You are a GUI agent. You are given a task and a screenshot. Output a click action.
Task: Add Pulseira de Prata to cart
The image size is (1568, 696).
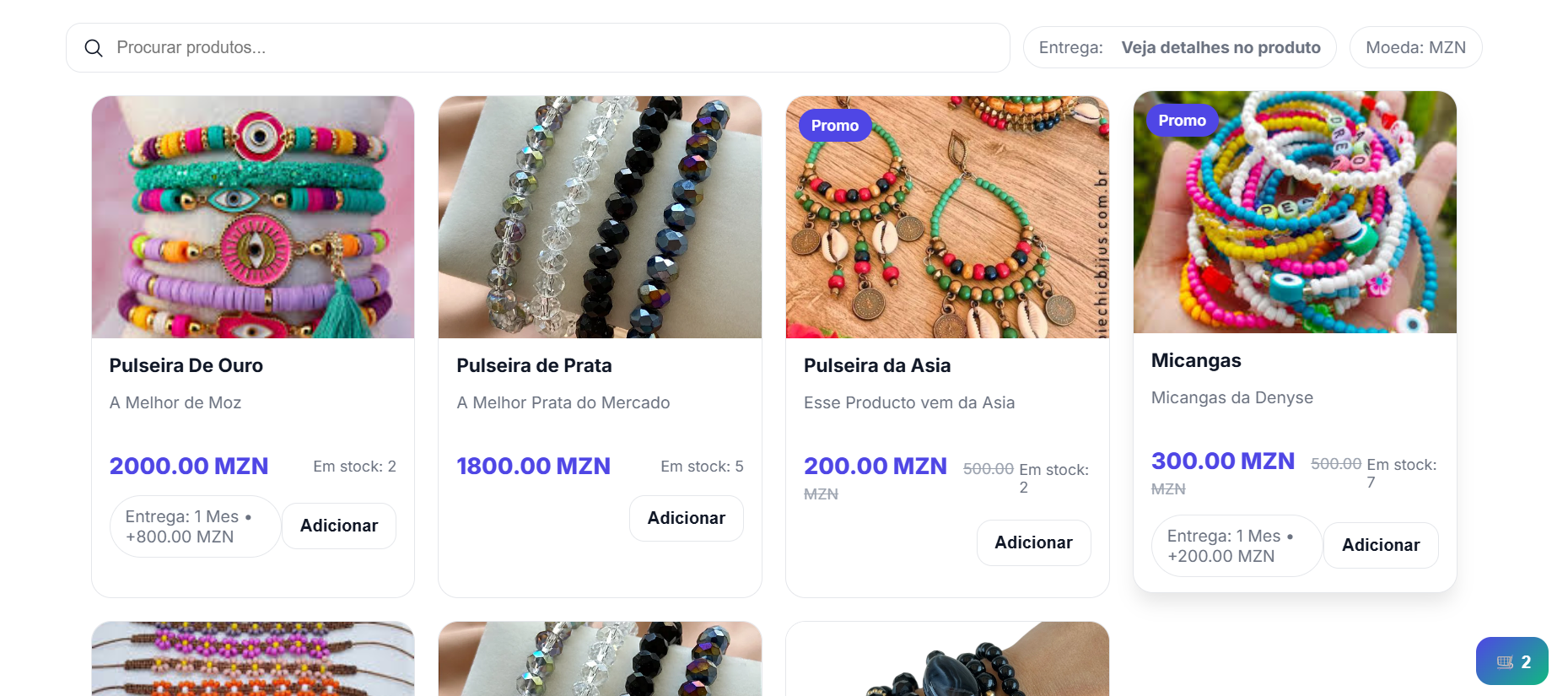pos(686,518)
